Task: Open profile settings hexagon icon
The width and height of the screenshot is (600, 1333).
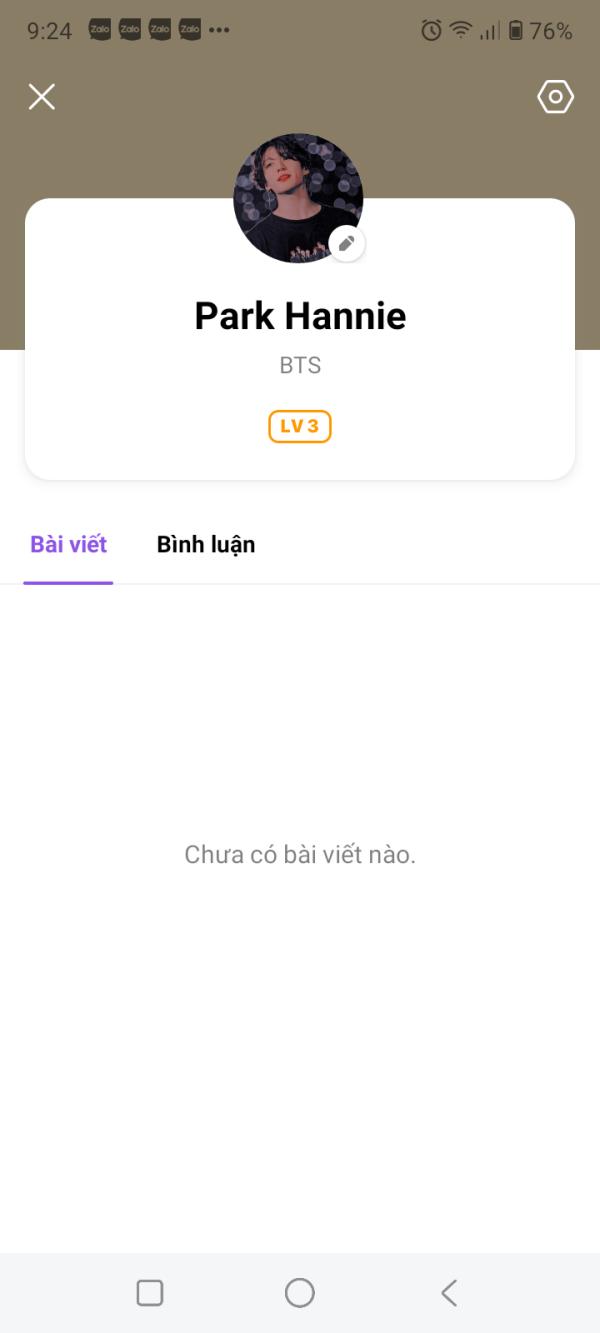Action: point(555,97)
